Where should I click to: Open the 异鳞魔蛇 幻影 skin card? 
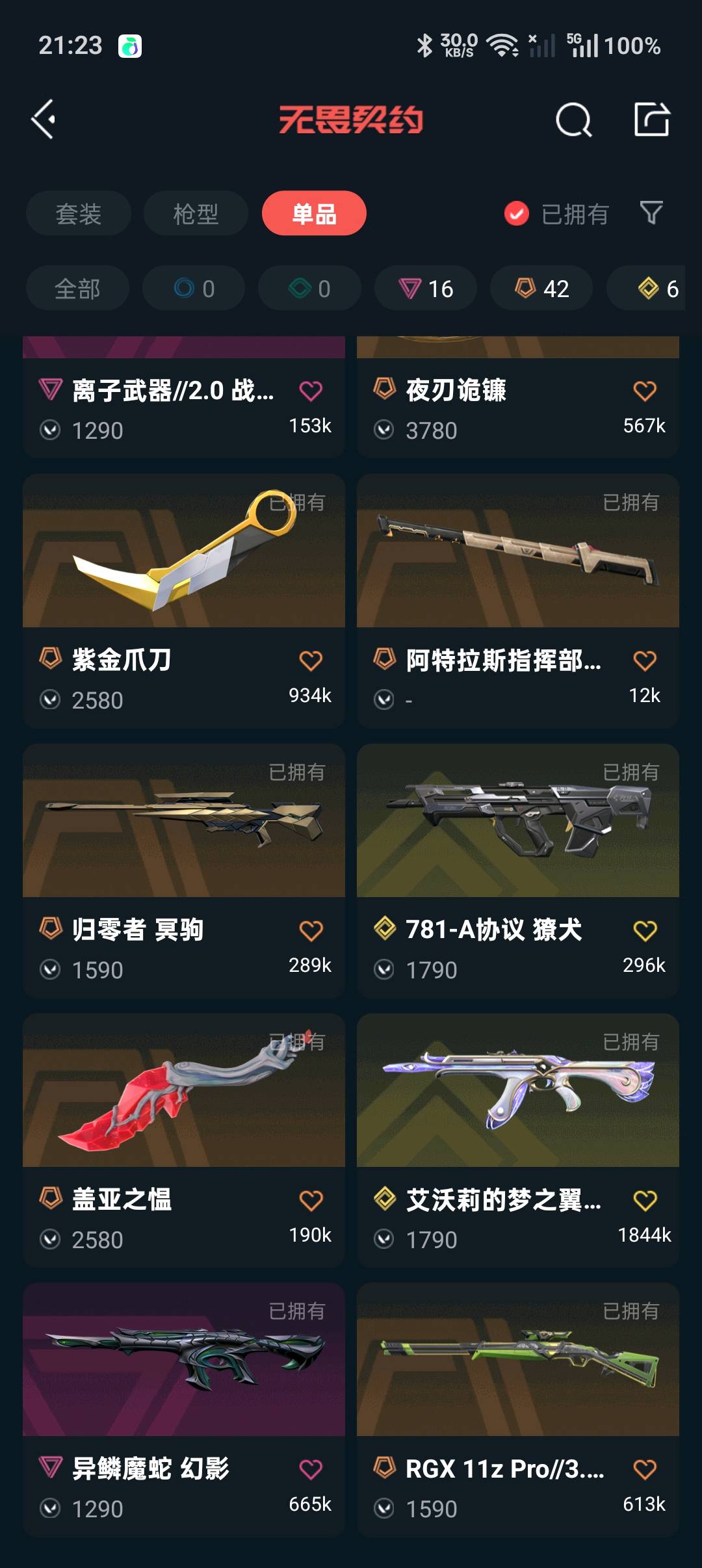(184, 1409)
